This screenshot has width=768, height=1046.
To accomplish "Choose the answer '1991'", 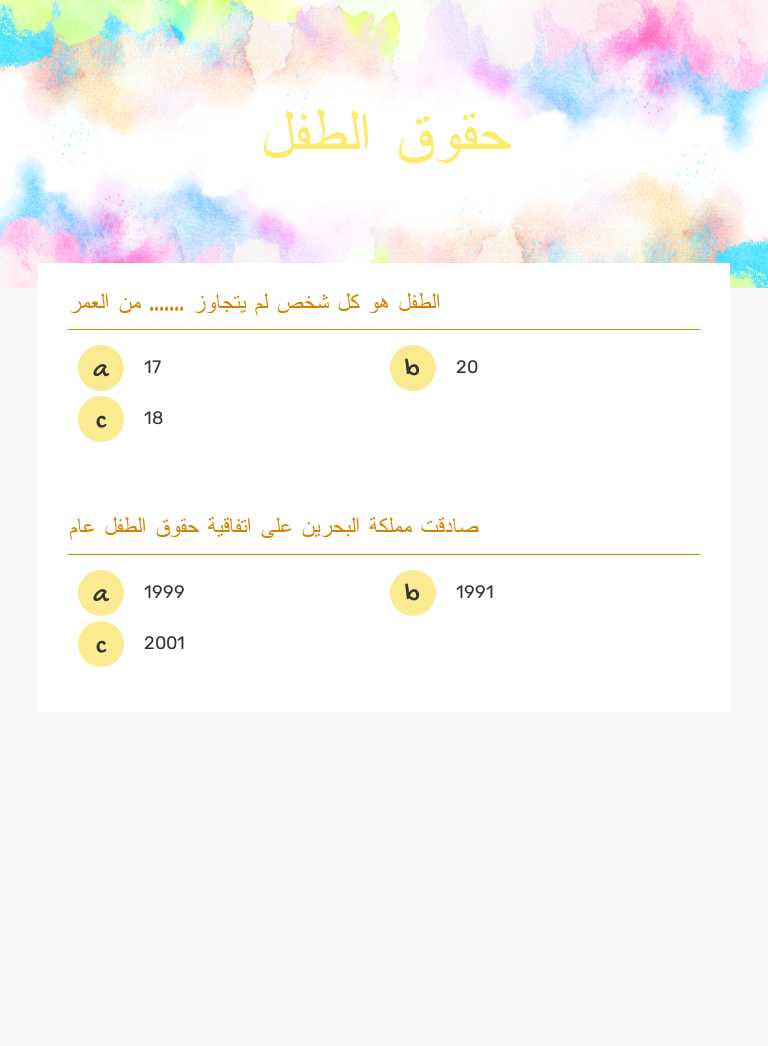I will coord(474,592).
